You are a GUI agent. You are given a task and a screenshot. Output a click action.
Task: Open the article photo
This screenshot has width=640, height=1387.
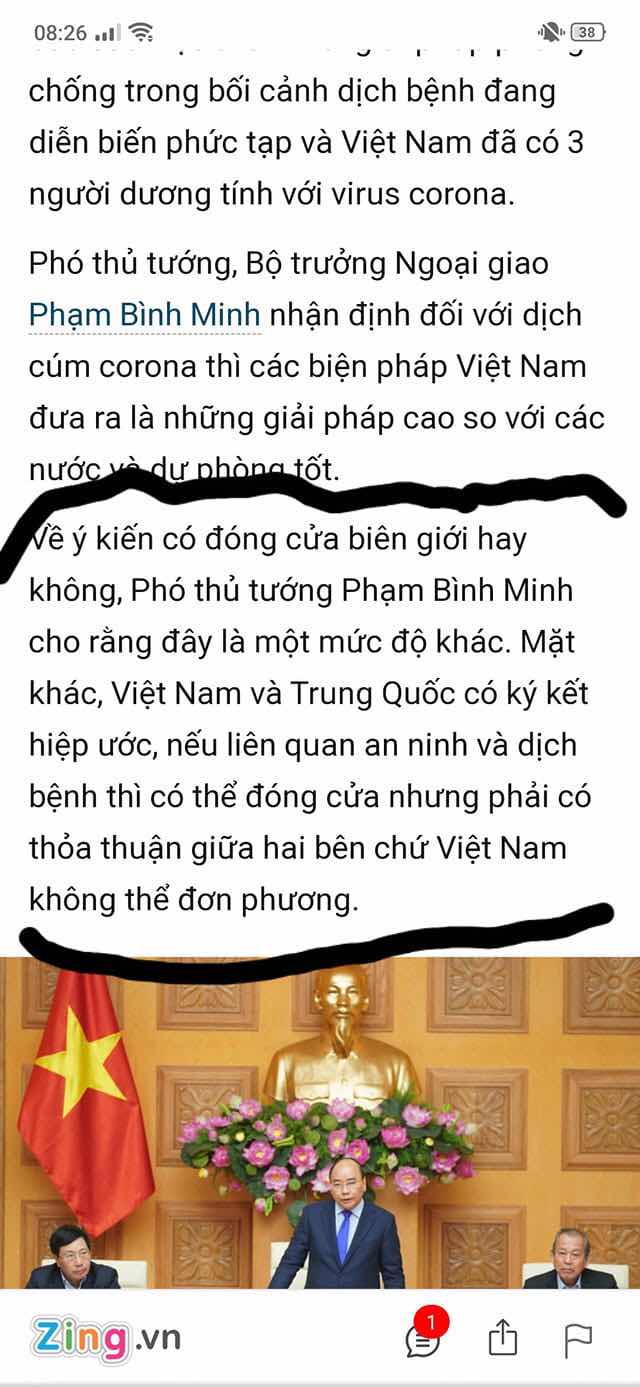click(x=320, y=1120)
